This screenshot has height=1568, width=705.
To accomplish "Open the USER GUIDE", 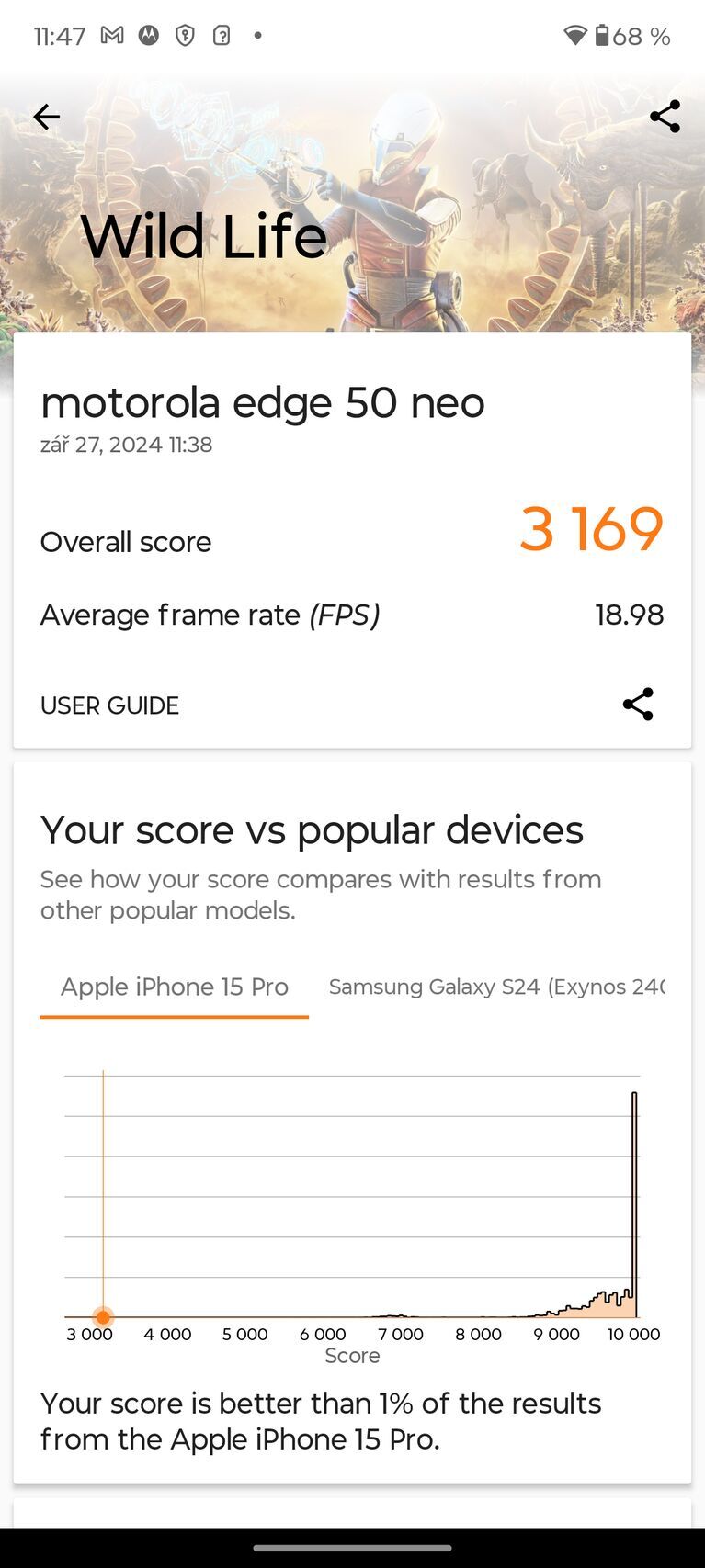I will [109, 705].
